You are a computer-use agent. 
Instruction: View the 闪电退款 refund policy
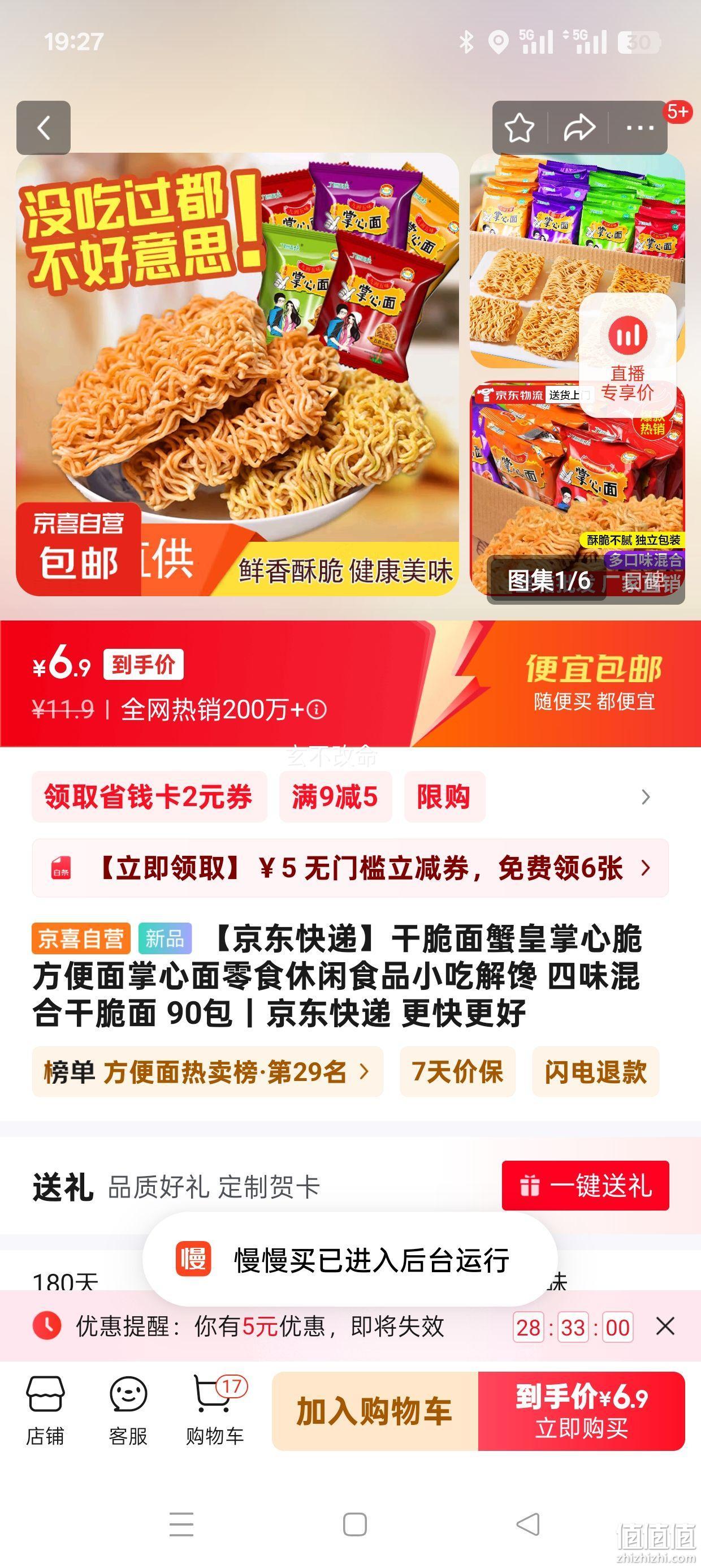[595, 1072]
